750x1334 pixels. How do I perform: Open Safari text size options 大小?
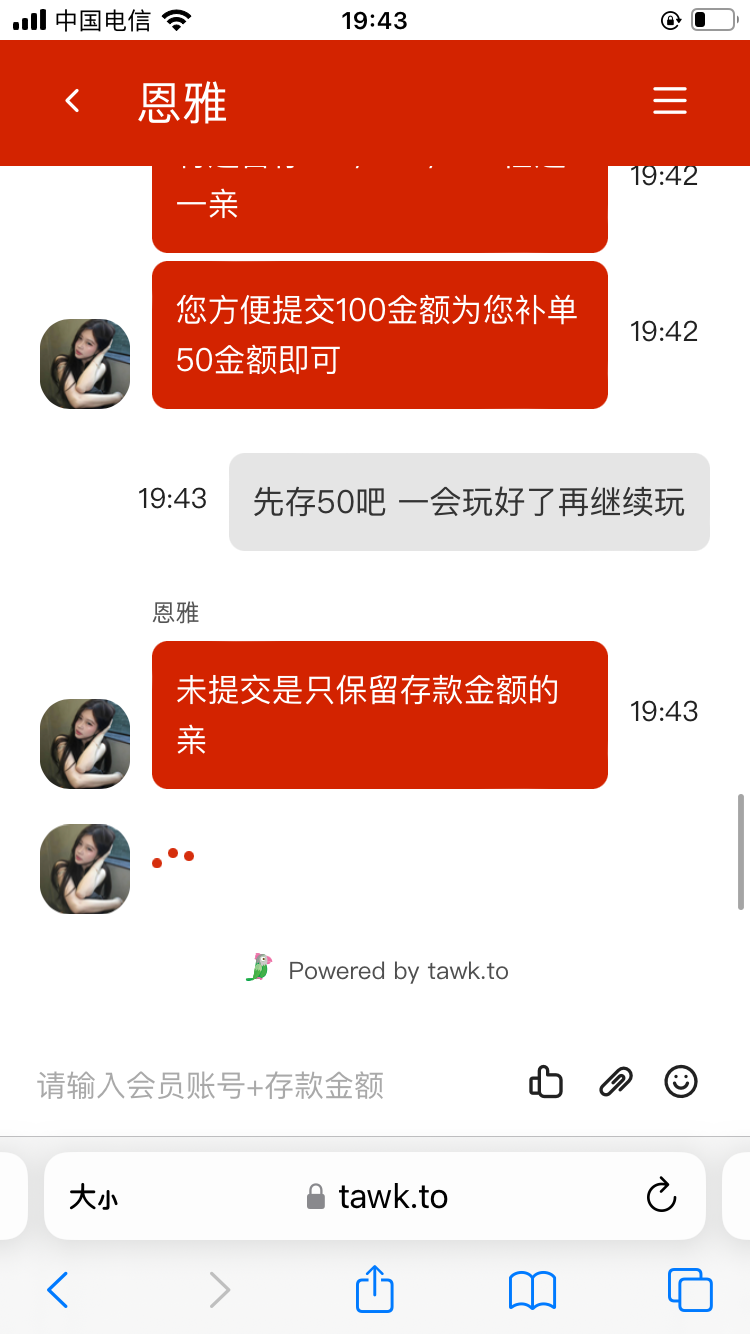click(x=93, y=1197)
